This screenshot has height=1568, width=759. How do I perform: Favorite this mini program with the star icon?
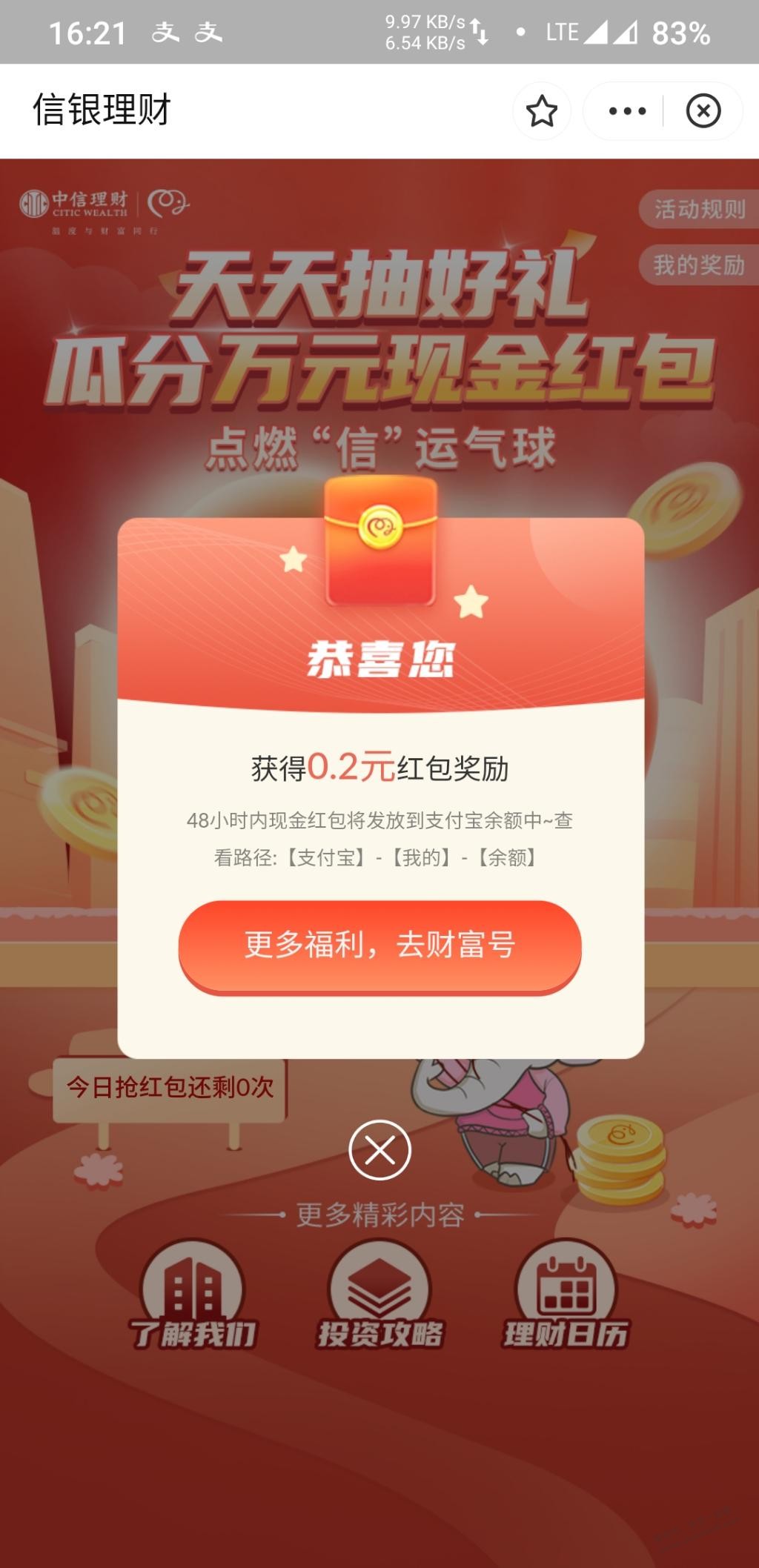coord(542,111)
